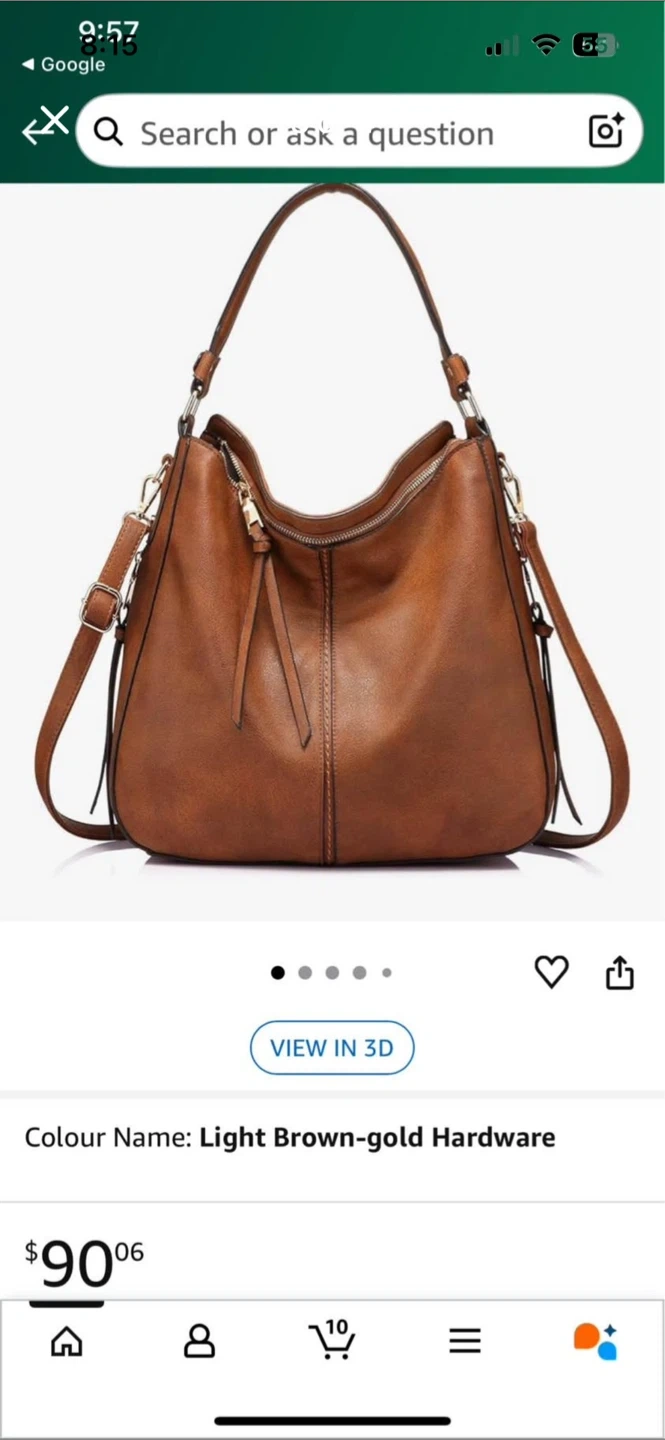This screenshot has height=1440, width=665.
Task: Open the AI assistant chat icon
Action: click(596, 1341)
